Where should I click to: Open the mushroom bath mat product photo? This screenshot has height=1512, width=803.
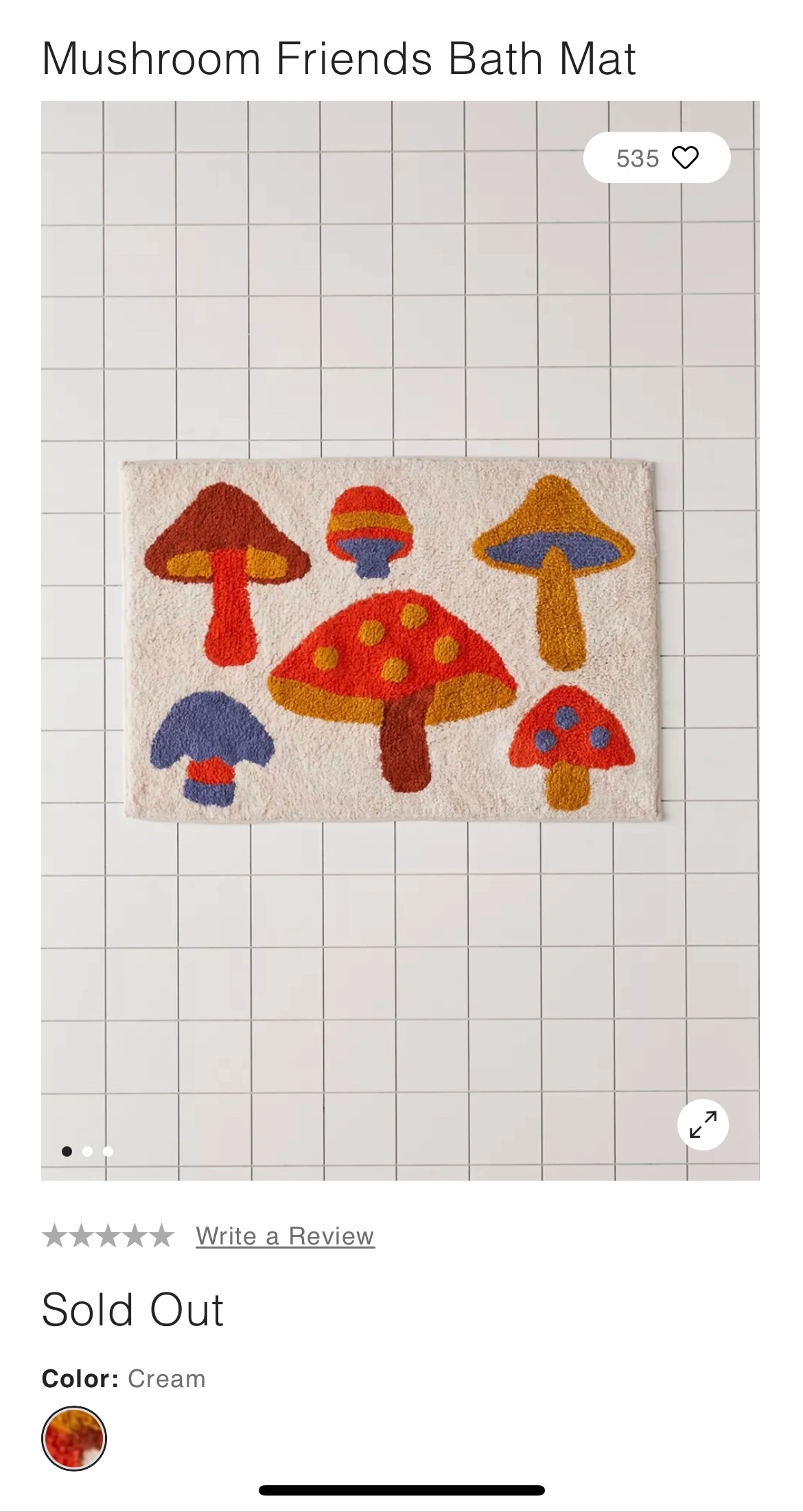pyautogui.click(x=393, y=638)
